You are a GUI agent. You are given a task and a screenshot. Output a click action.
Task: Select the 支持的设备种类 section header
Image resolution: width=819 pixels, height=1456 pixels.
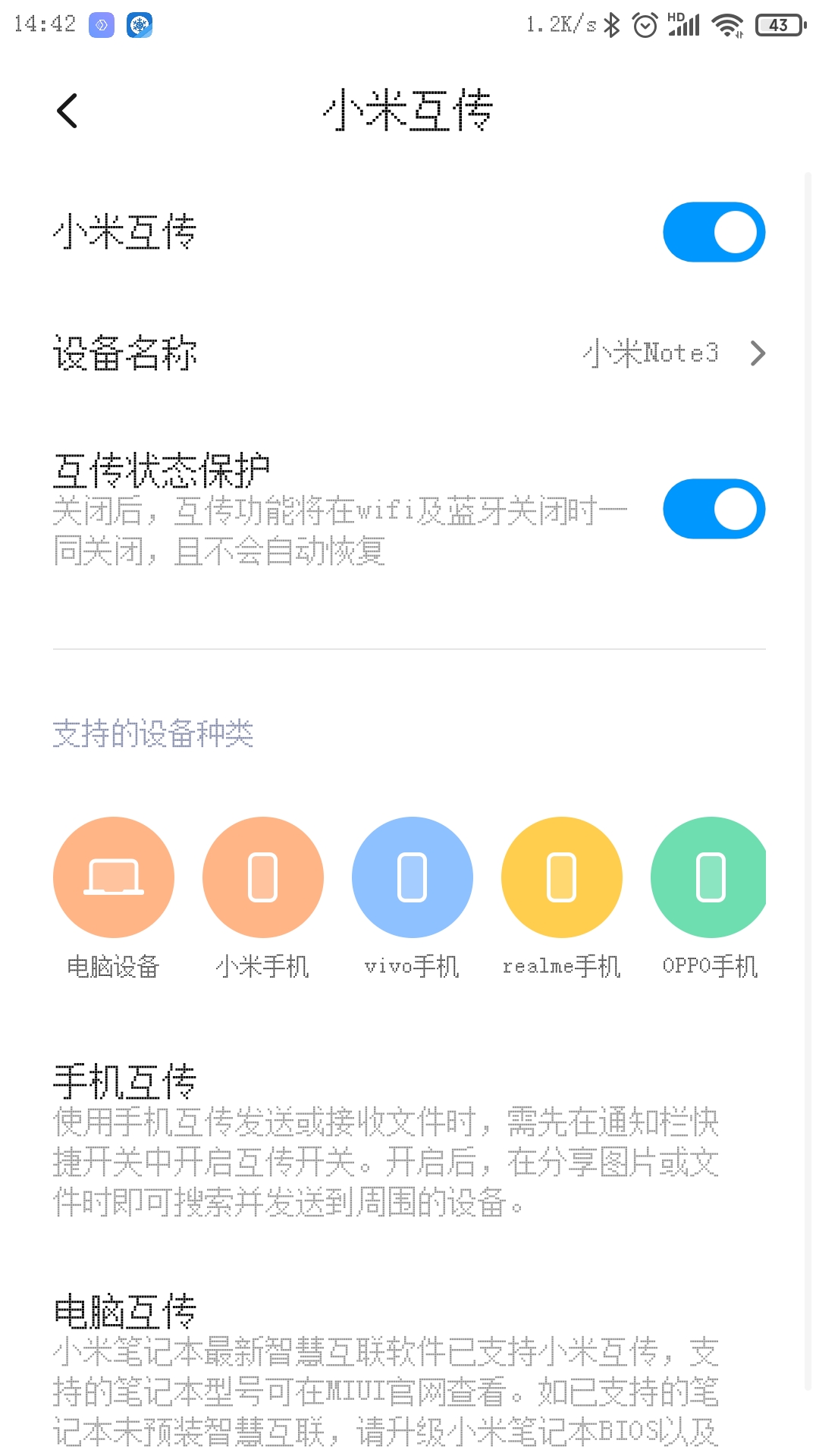click(153, 733)
